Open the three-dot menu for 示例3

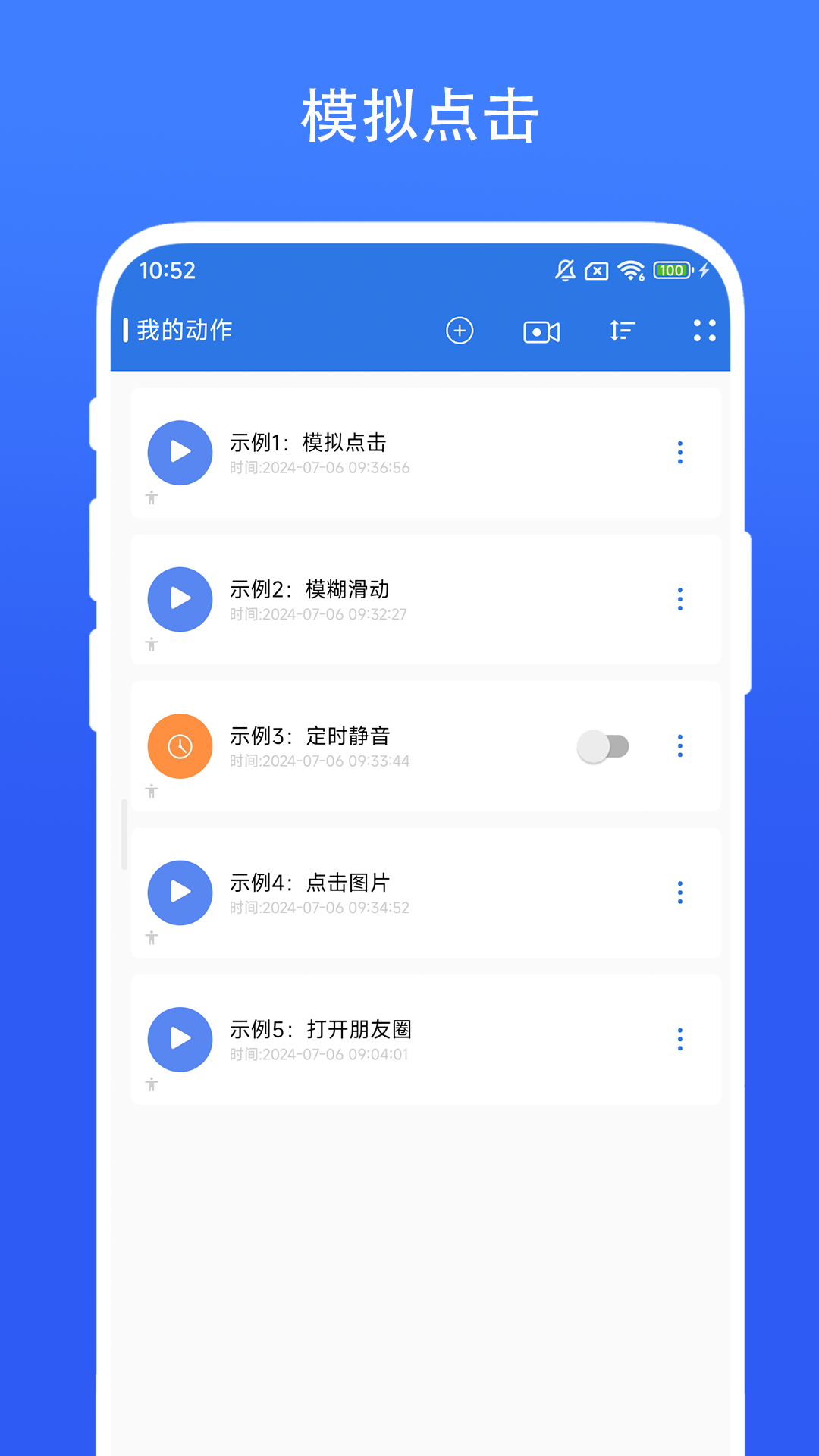coord(680,746)
